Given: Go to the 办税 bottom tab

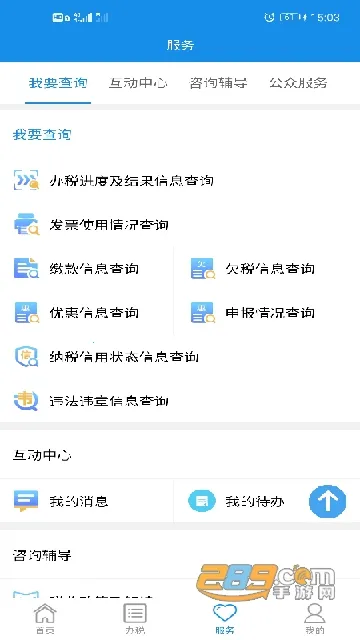Looking at the screenshot, I should click(x=135, y=619).
